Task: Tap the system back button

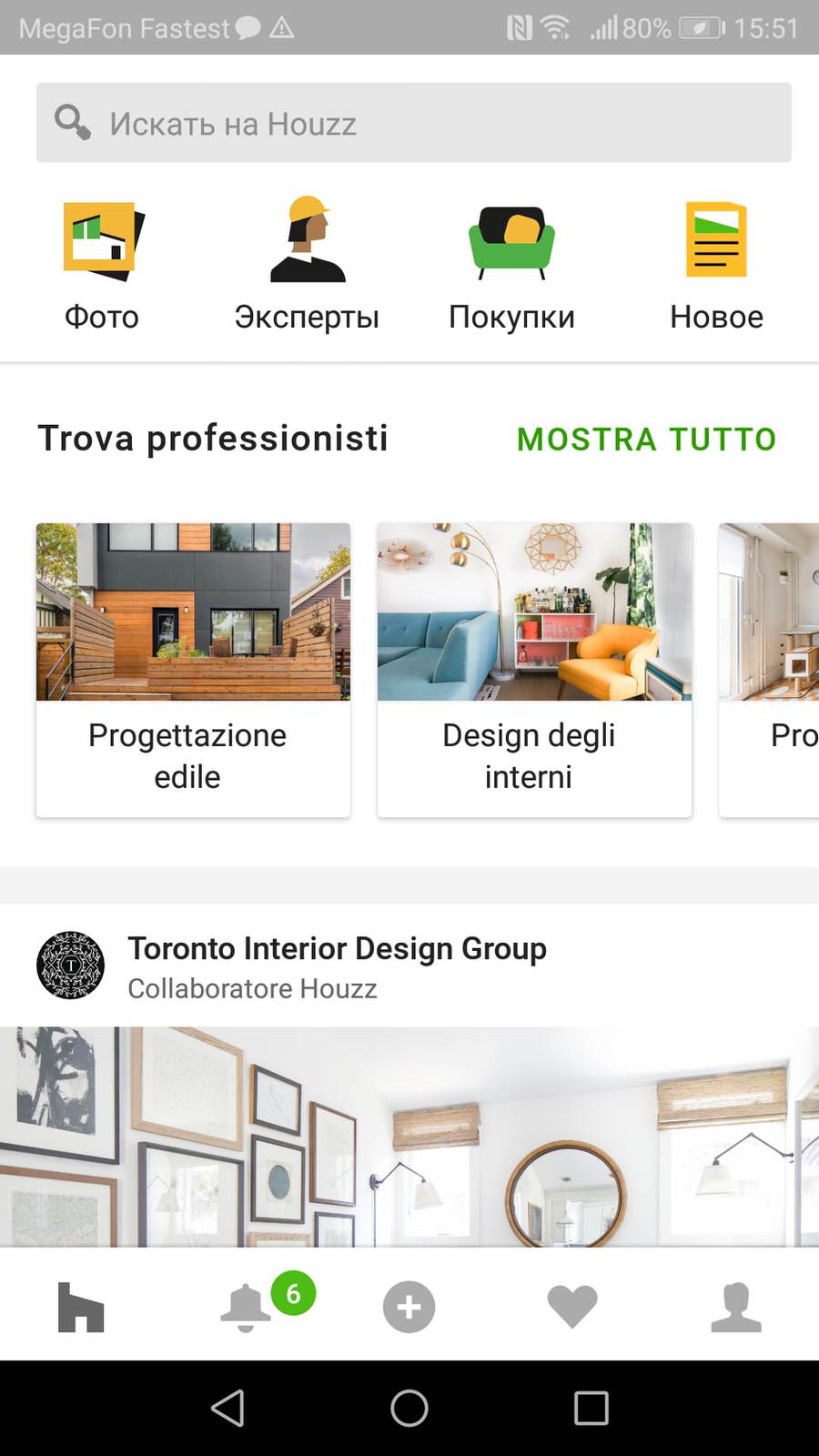Action: click(227, 1409)
